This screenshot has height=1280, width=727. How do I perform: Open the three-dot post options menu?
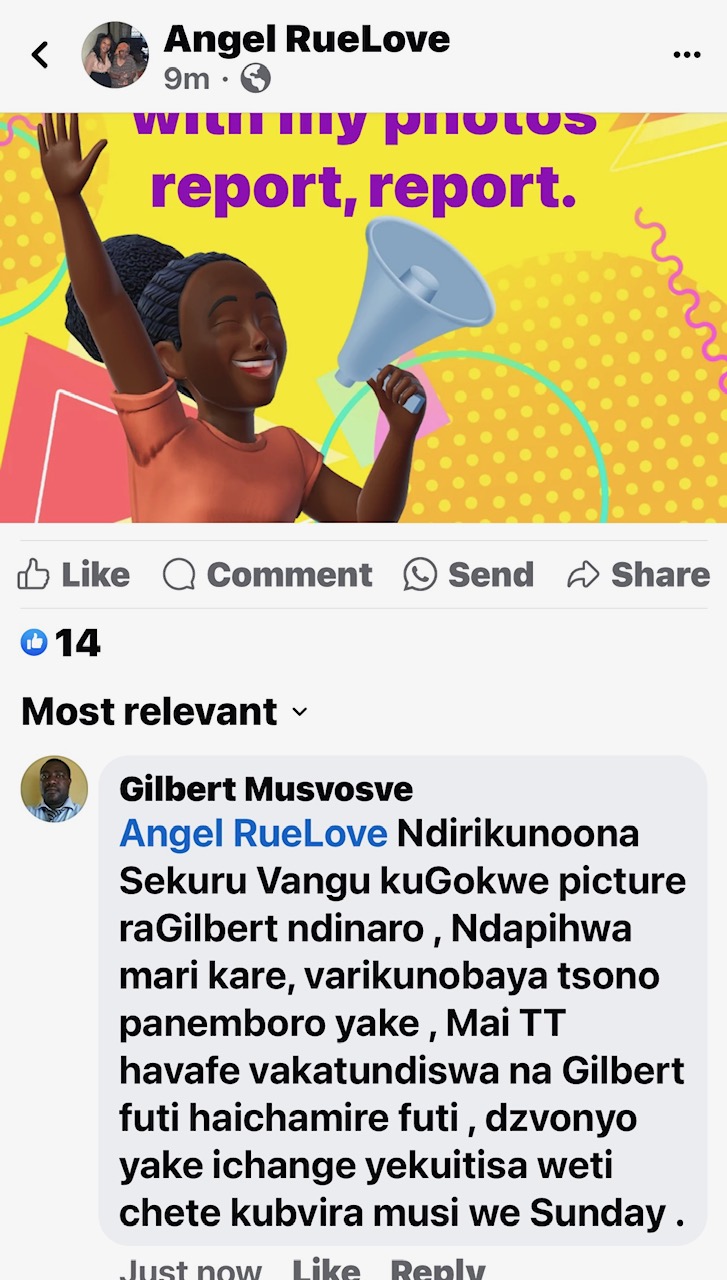pyautogui.click(x=687, y=55)
